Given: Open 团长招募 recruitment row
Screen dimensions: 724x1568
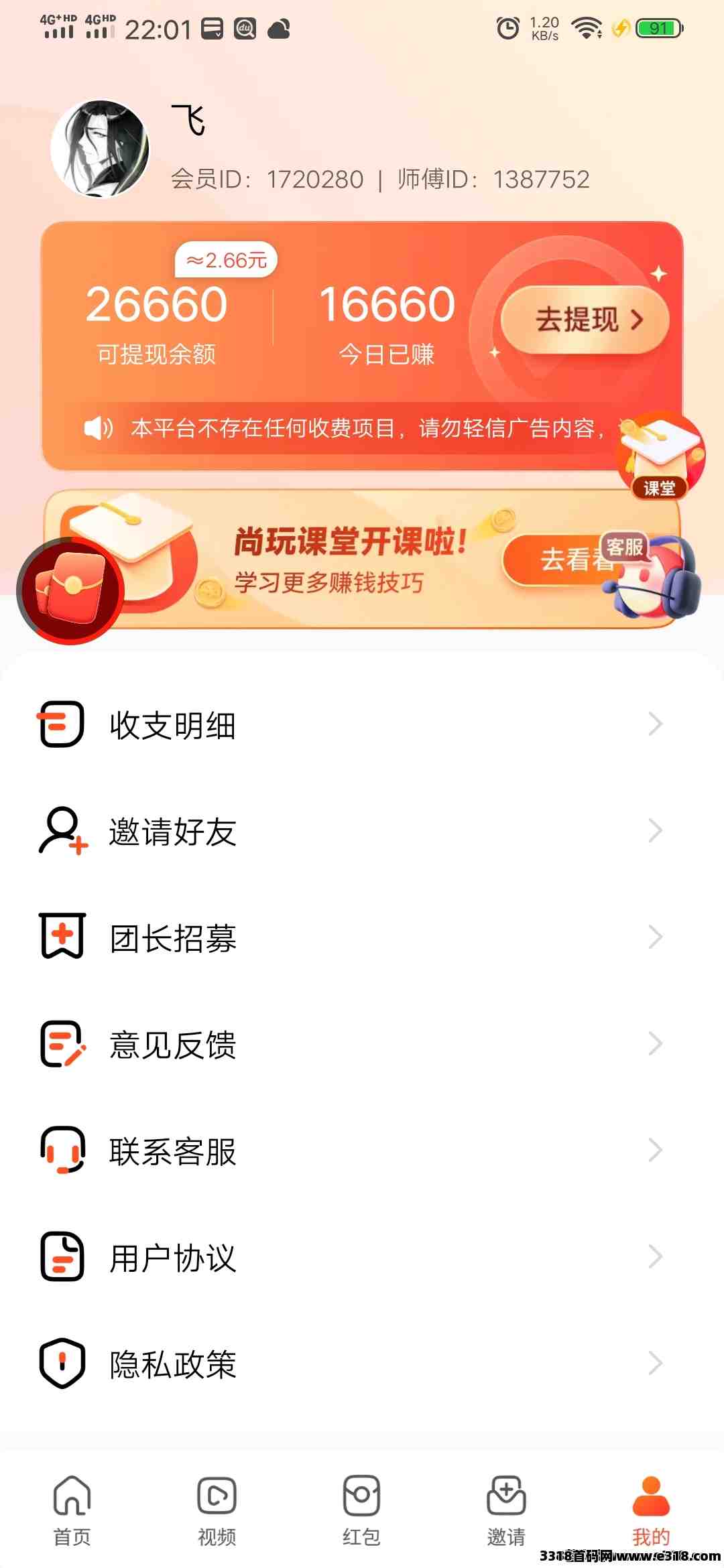Looking at the screenshot, I should click(x=349, y=937).
